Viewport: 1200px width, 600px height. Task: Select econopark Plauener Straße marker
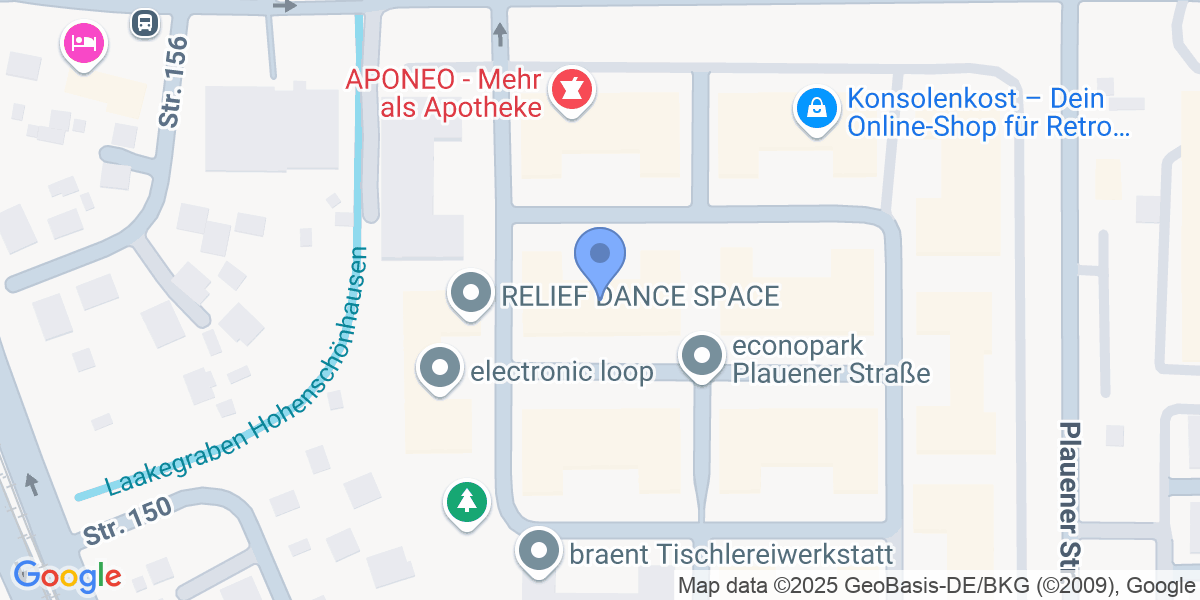point(702,357)
